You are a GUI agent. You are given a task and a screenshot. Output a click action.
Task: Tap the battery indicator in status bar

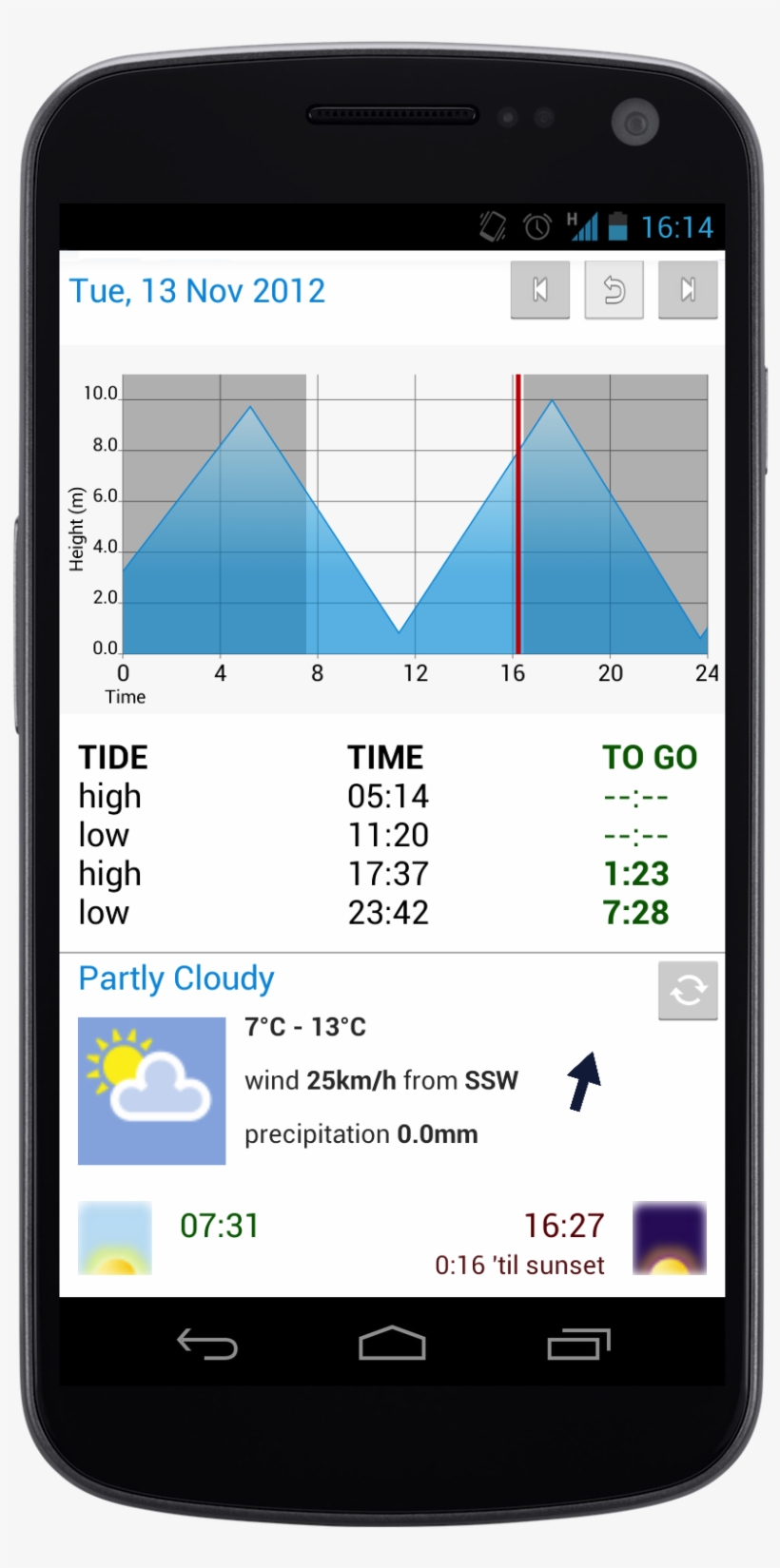pos(617,226)
